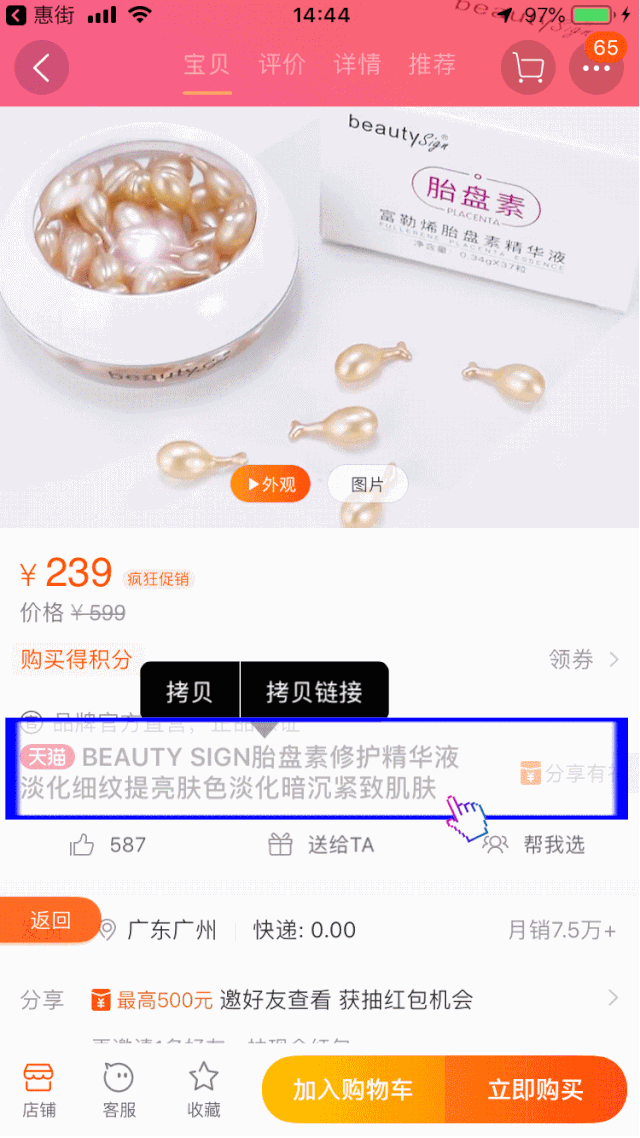This screenshot has height=1138, width=640.
Task: Like the product with thumbs-up 587
Action: 108,845
